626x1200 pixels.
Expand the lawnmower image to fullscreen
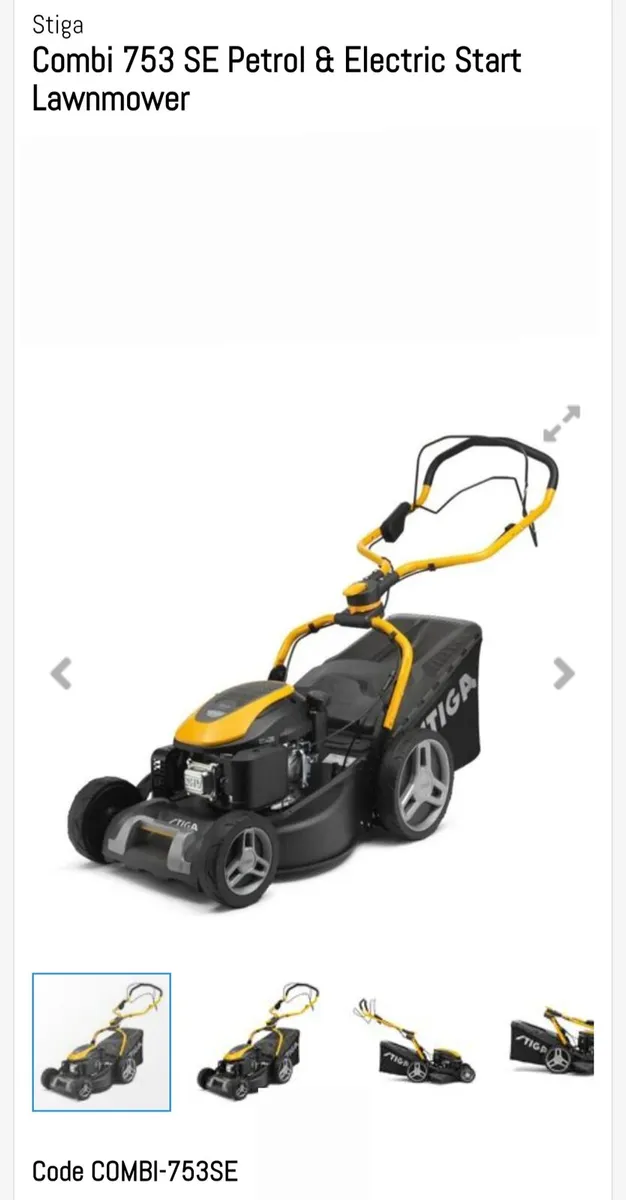(x=561, y=423)
